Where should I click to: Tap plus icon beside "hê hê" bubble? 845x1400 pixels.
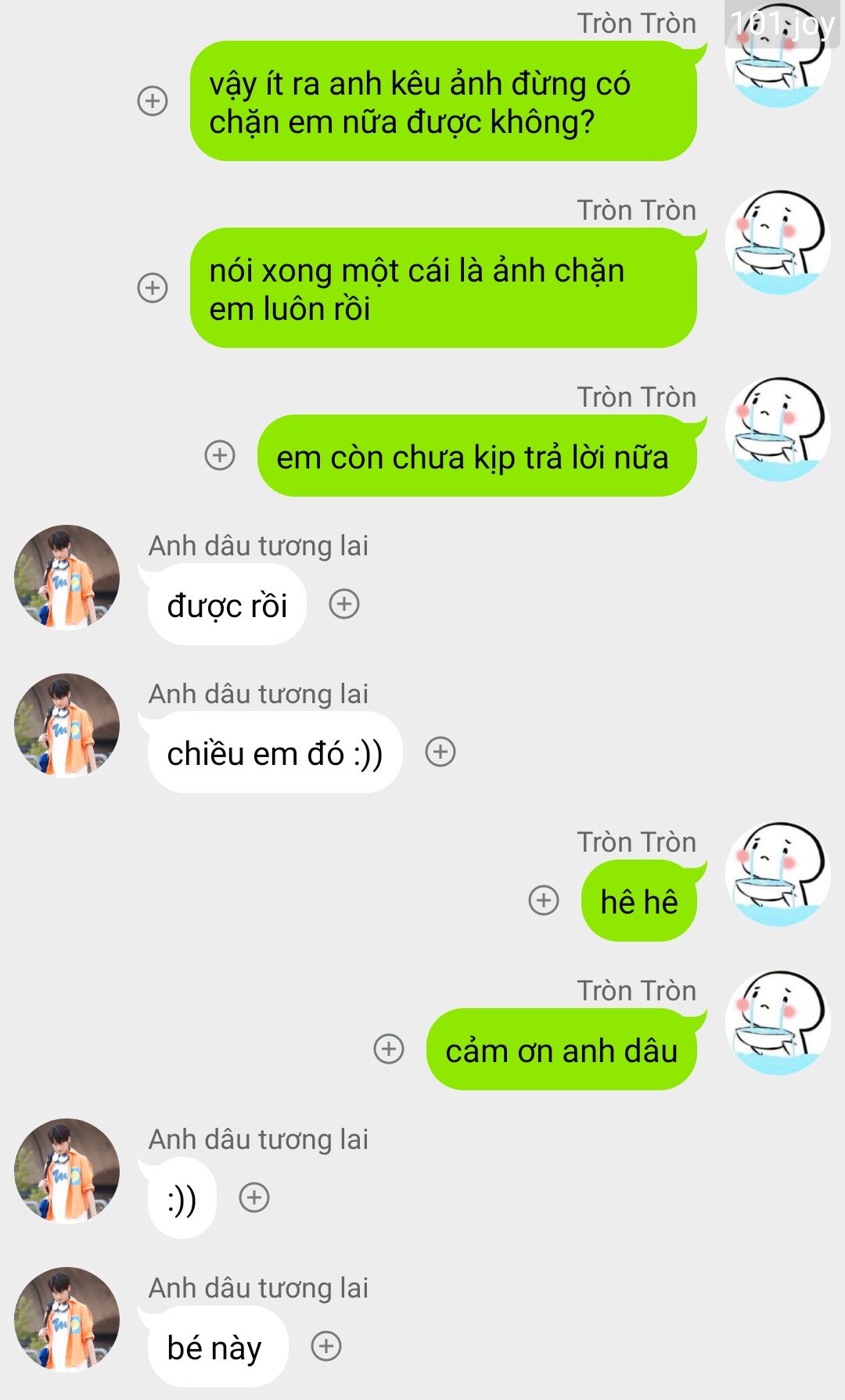(x=544, y=899)
